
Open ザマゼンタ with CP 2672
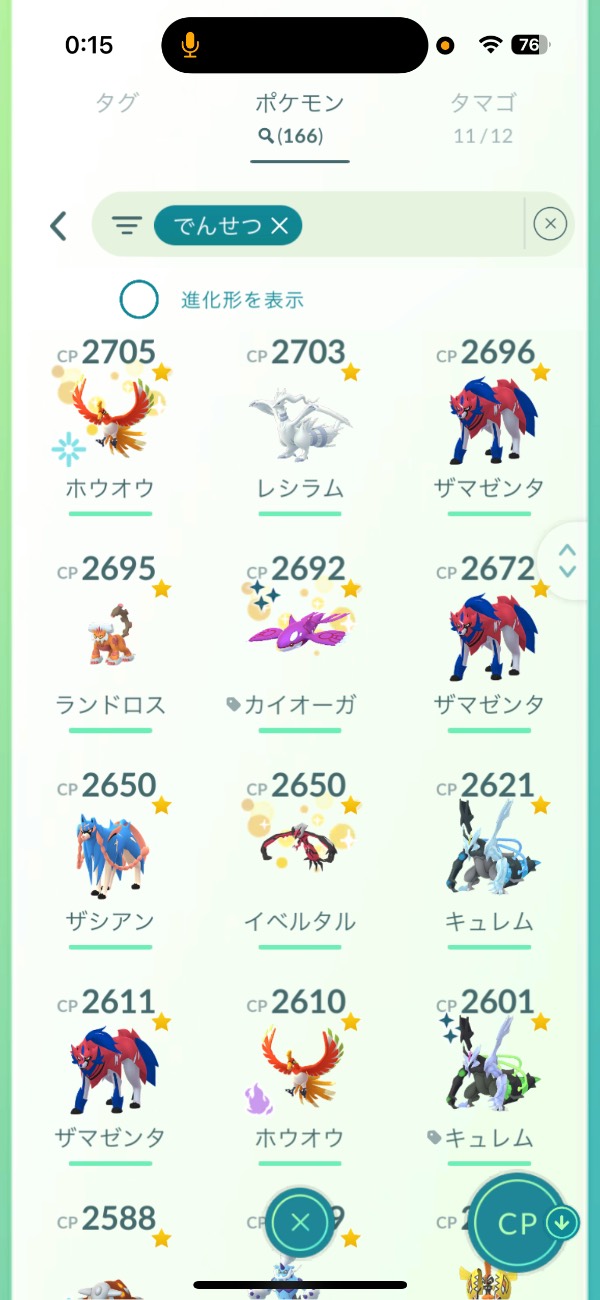click(490, 637)
